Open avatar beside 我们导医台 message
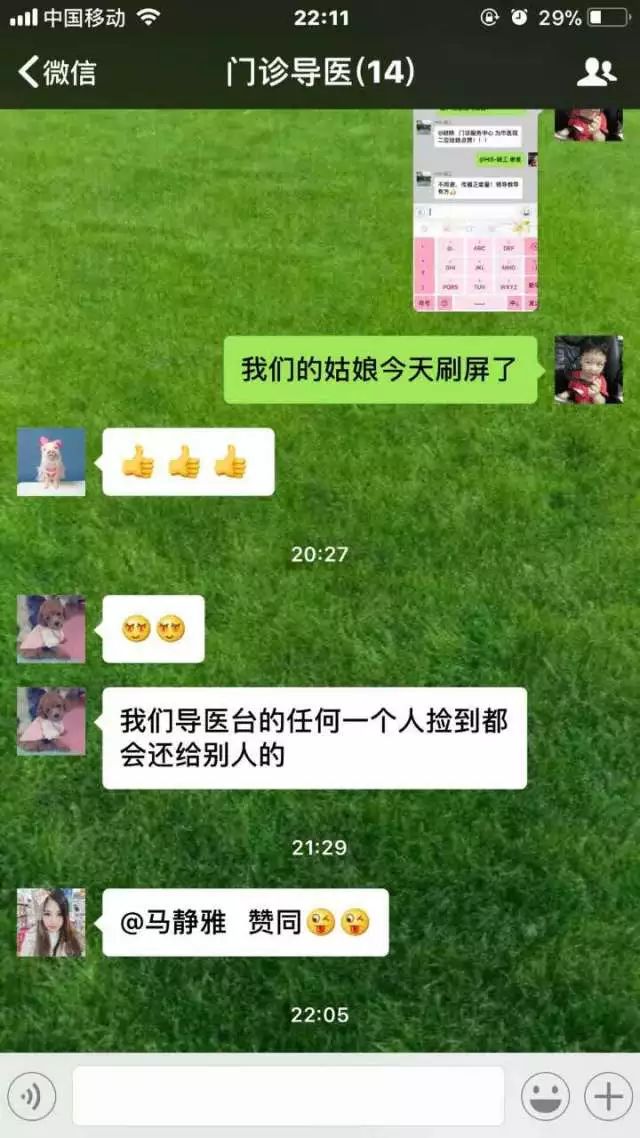This screenshot has height=1138, width=640. [x=51, y=721]
